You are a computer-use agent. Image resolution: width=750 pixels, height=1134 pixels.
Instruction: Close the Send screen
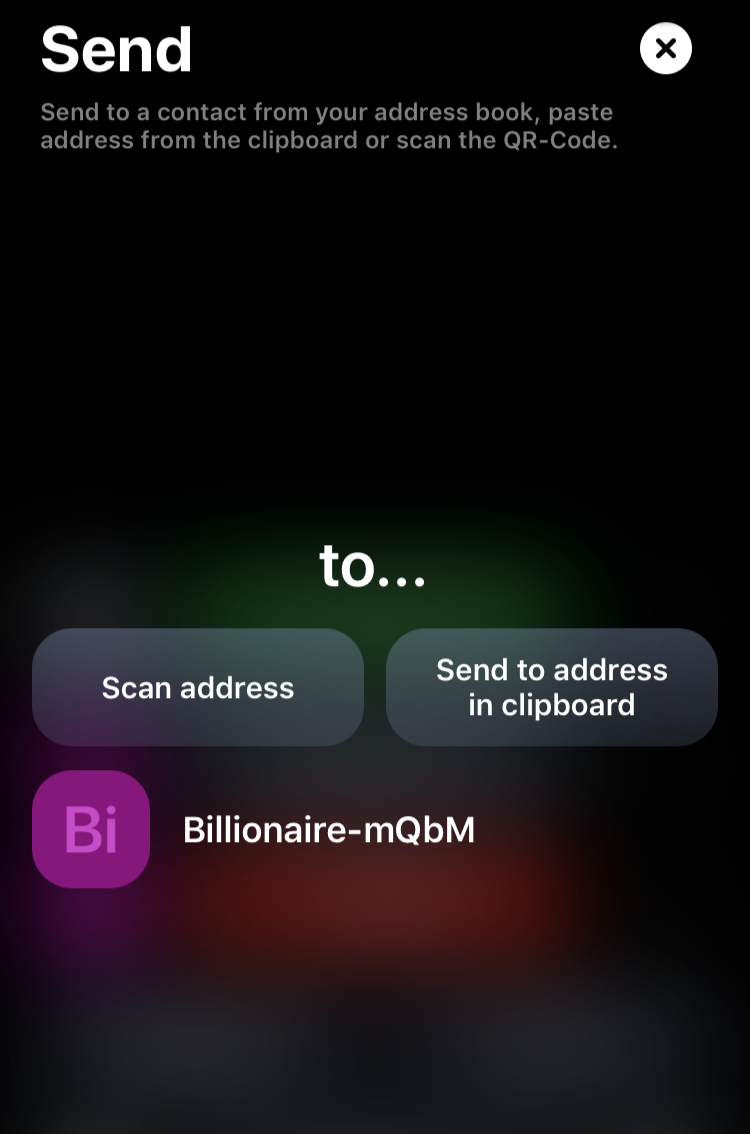point(666,48)
